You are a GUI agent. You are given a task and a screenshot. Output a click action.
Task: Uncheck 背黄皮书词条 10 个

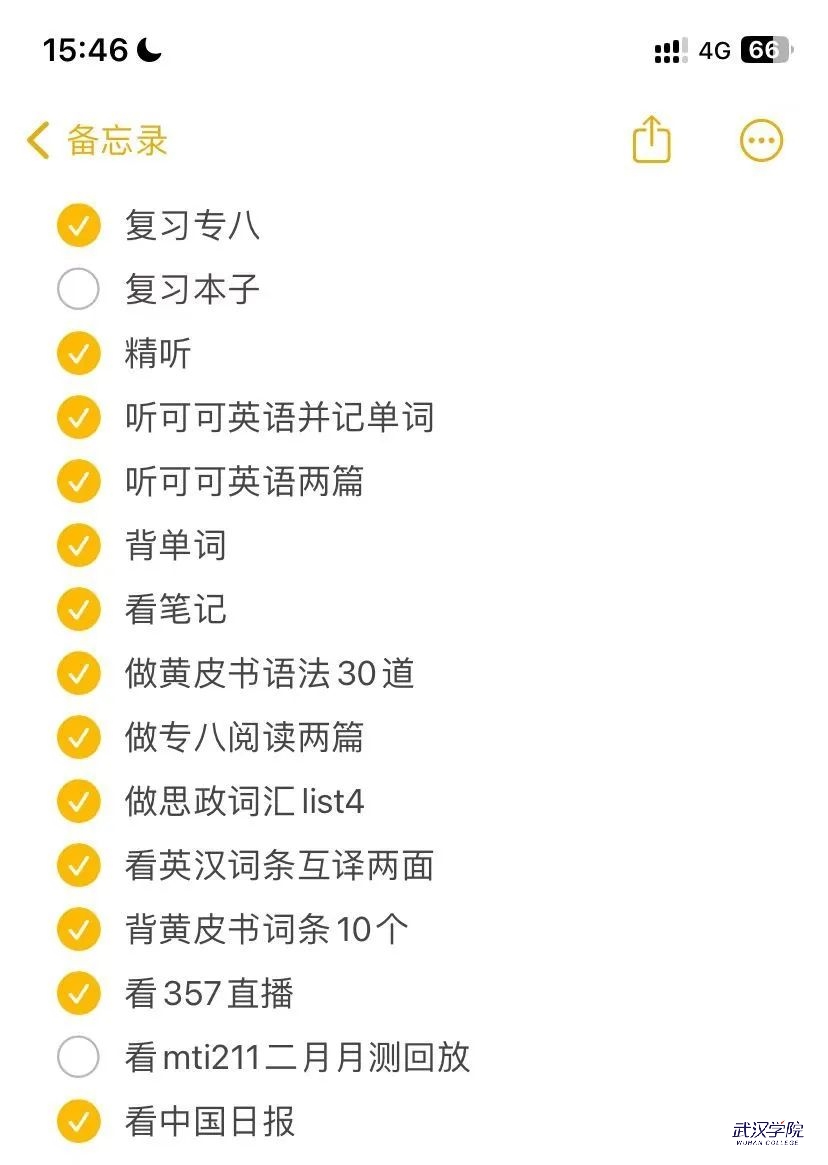click(78, 929)
